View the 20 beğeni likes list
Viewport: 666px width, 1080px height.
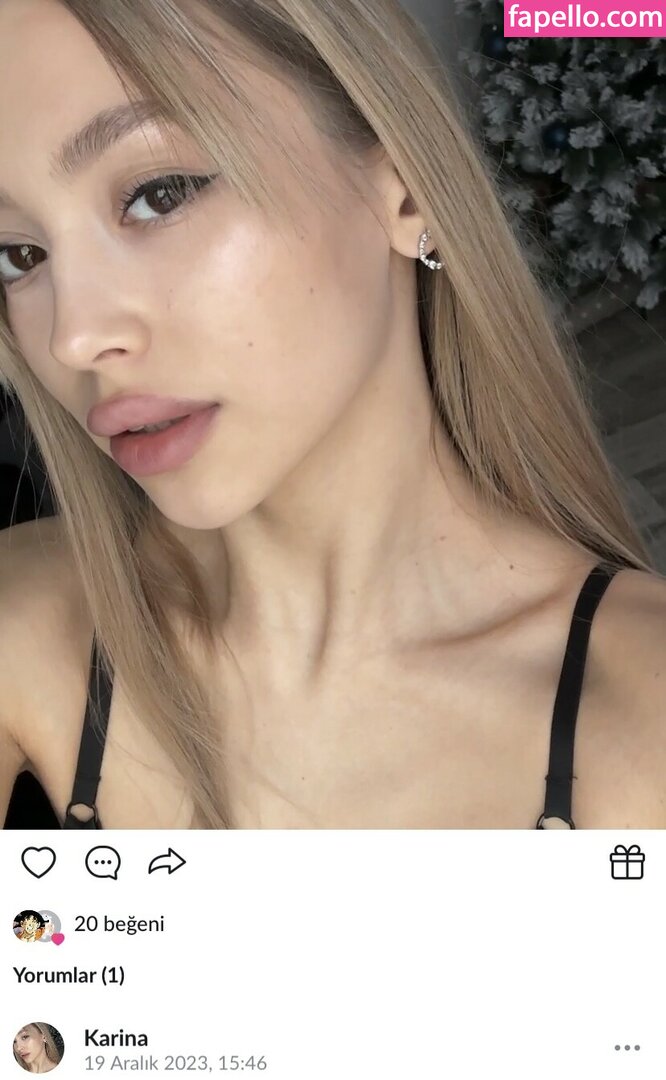pos(119,925)
